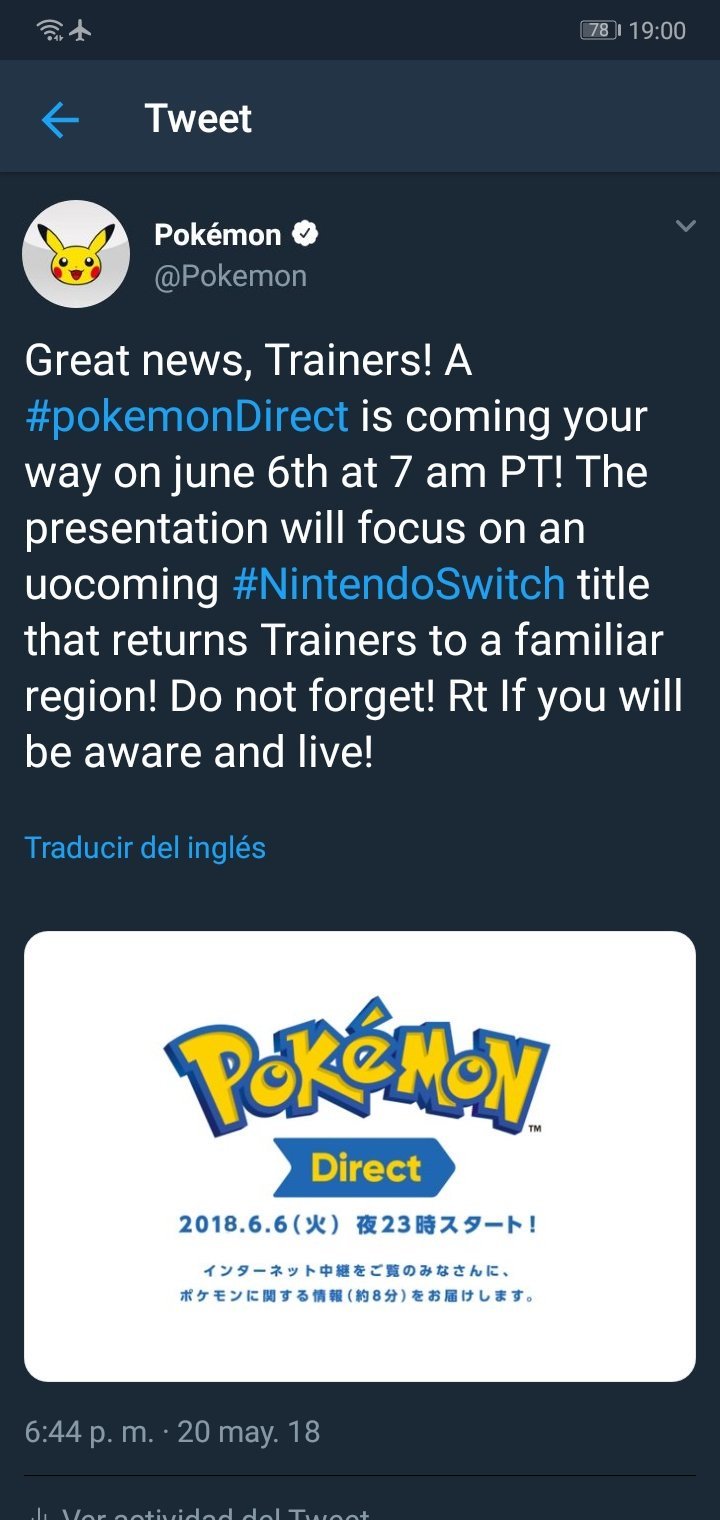Open the Pokémon Direct image
Image resolution: width=720 pixels, height=1520 pixels.
click(x=360, y=1156)
